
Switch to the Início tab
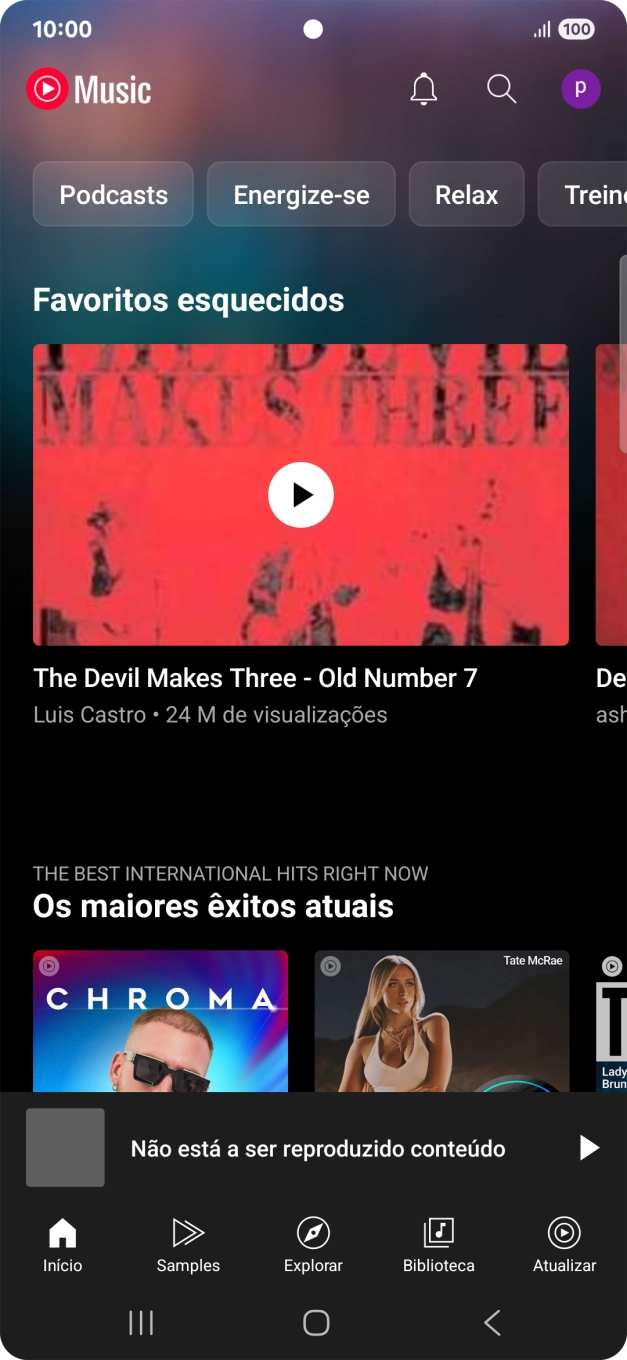click(x=62, y=1245)
